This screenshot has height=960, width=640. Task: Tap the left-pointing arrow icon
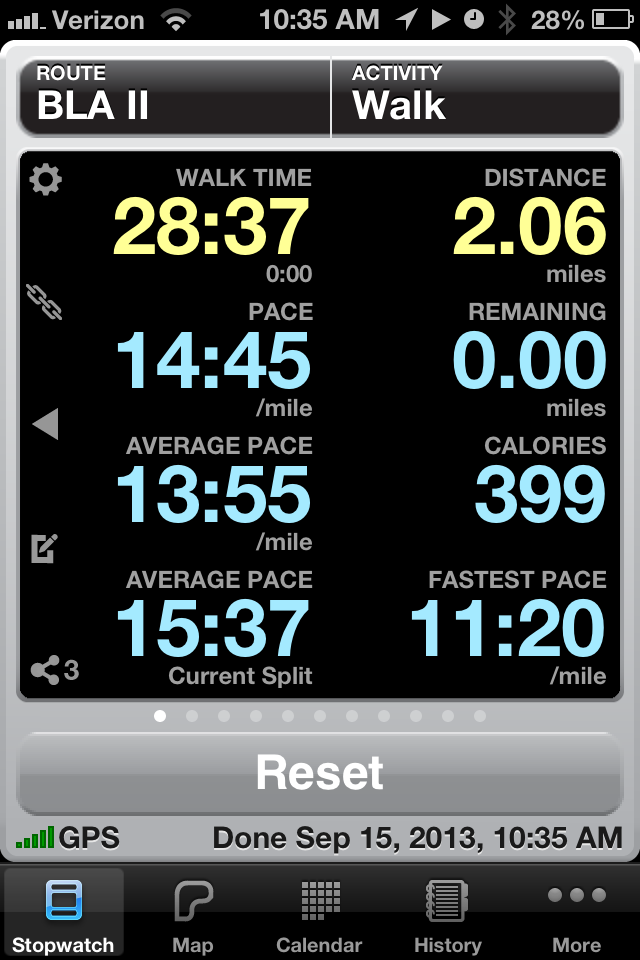46,424
